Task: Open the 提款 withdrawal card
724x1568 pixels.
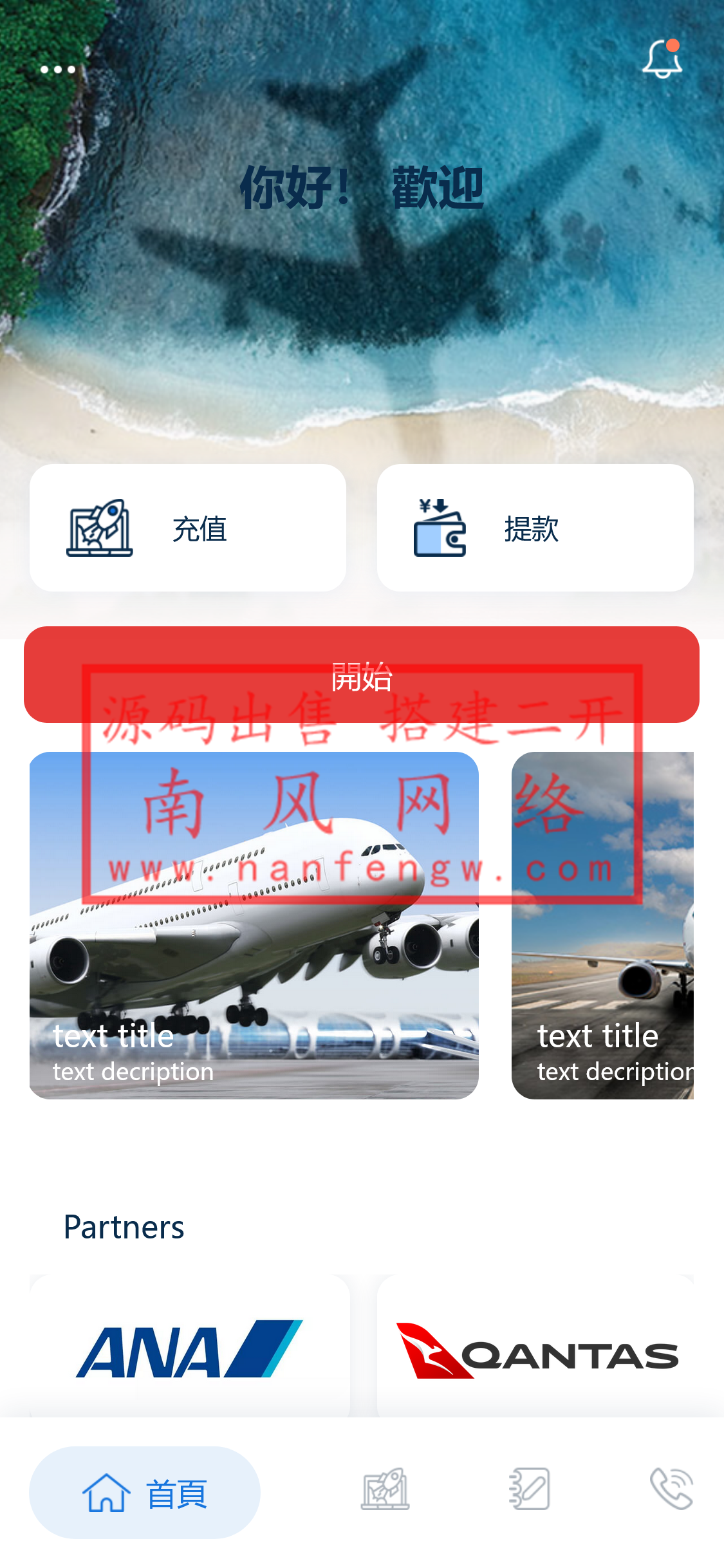Action: 535,528
